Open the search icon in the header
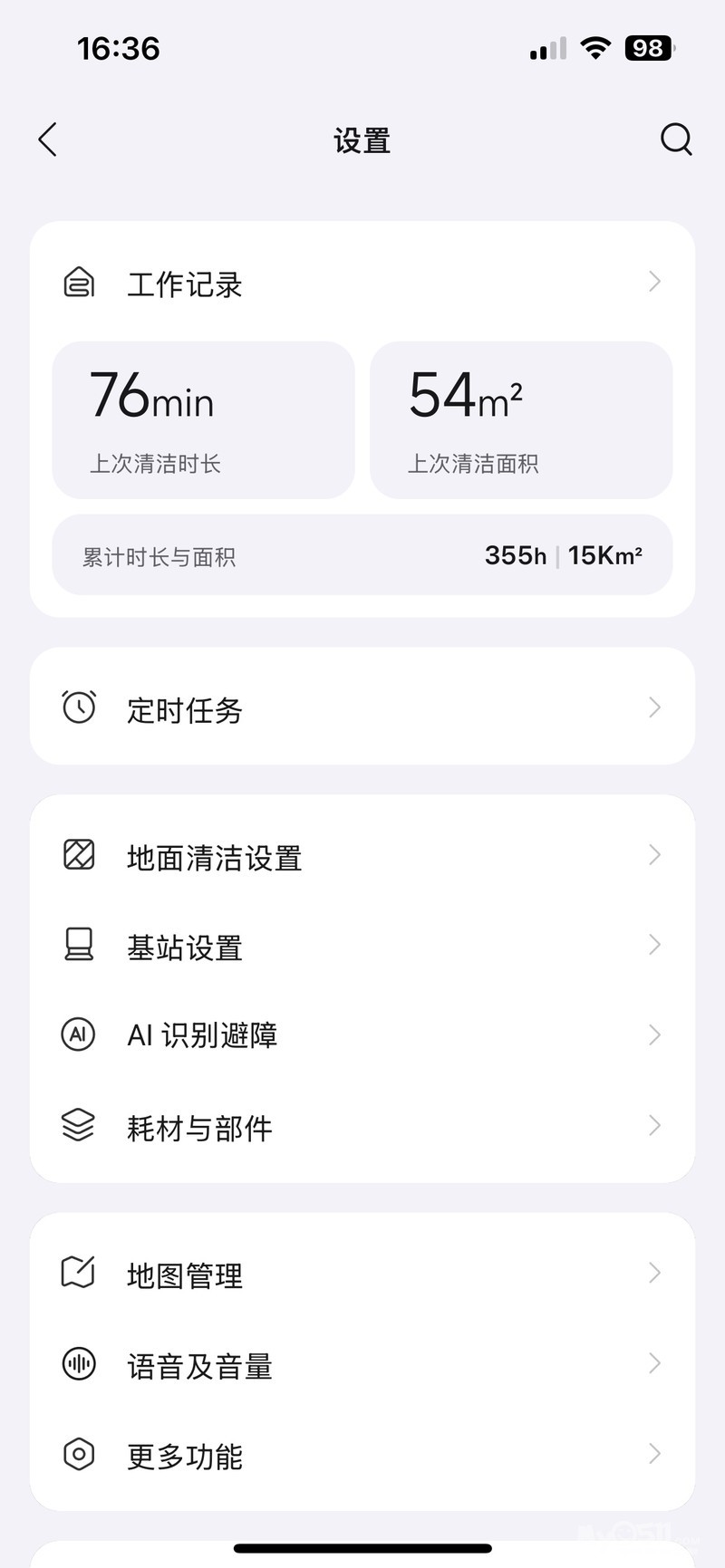Viewport: 725px width, 1568px height. pyautogui.click(x=676, y=139)
